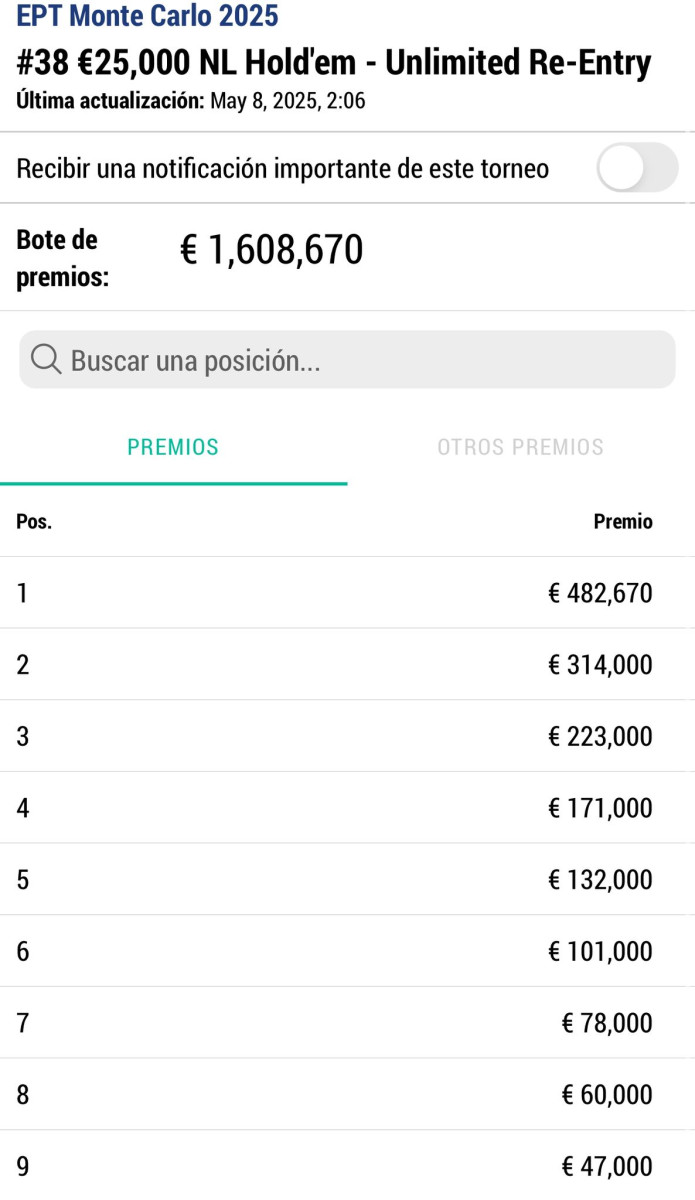Enable the tournament notification toggle
Image resolution: width=695 pixels, height=1200 pixels.
(x=637, y=168)
